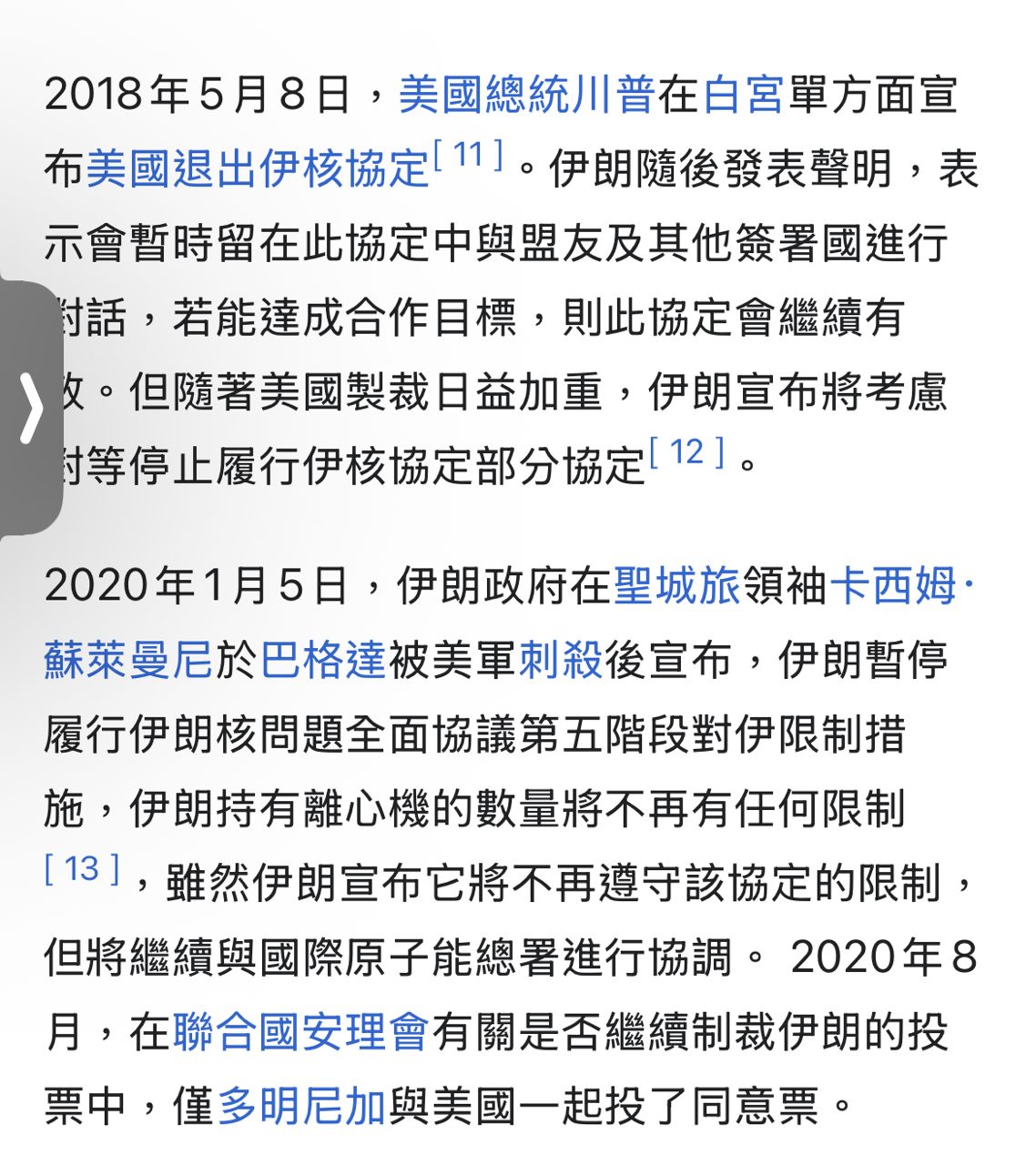Open the 聯合國安理會 link

[300, 1032]
